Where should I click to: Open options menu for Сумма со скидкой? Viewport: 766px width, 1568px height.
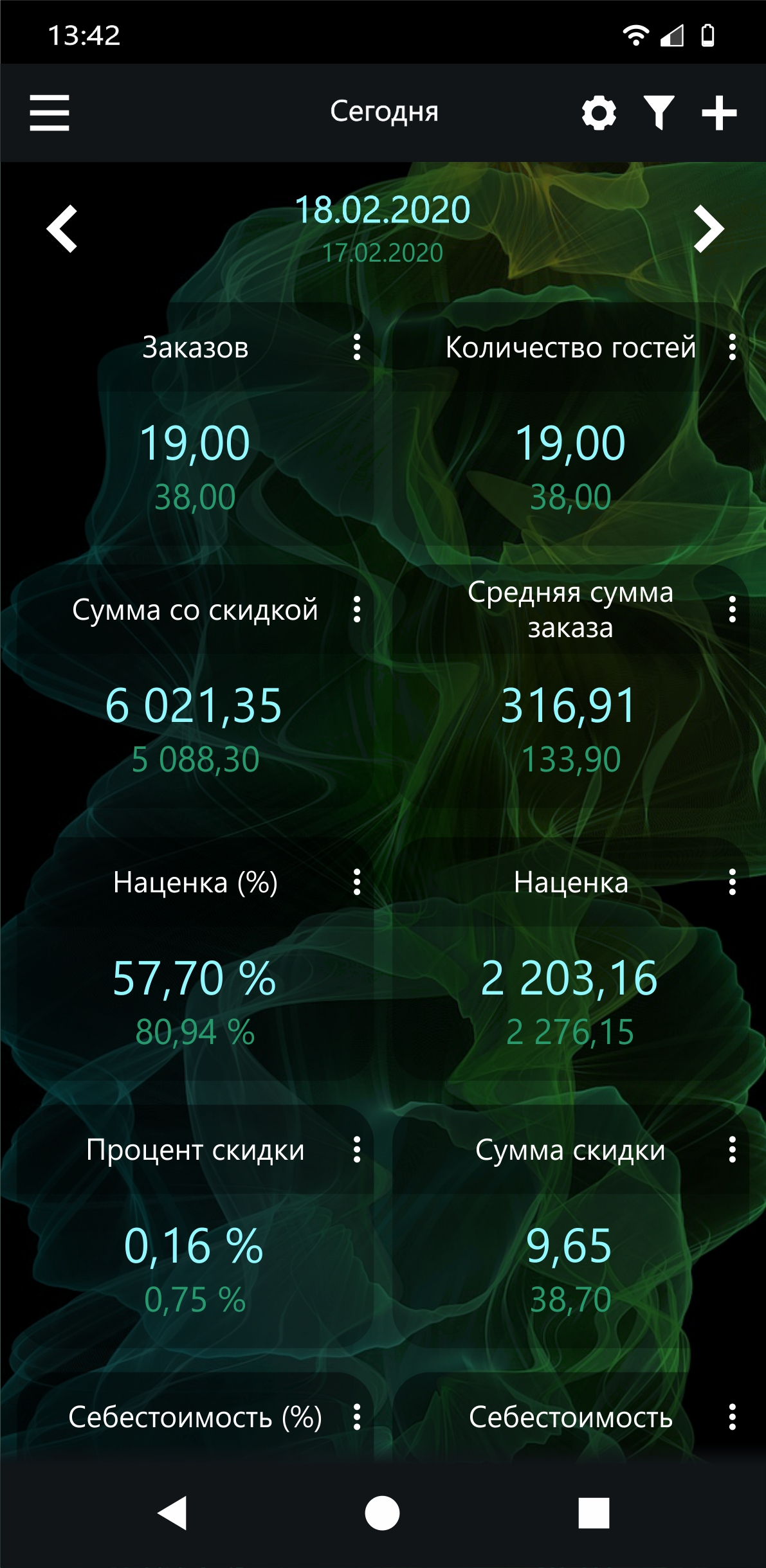point(357,609)
